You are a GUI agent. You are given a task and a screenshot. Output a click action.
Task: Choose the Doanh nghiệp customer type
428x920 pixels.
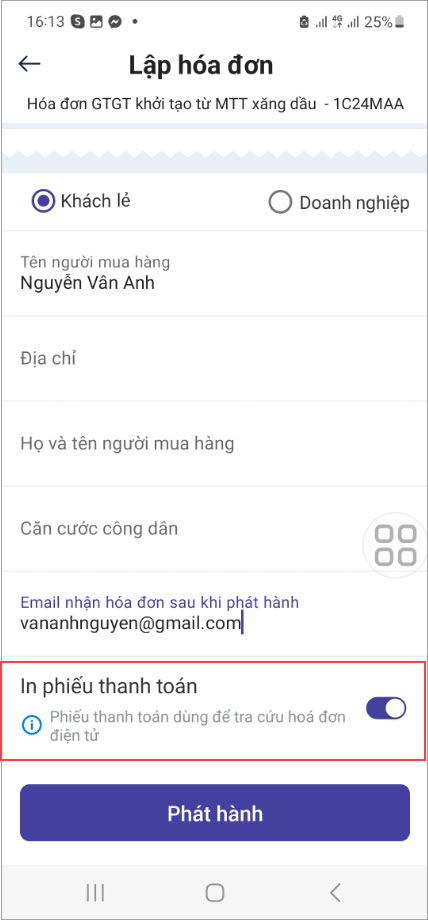coord(339,203)
